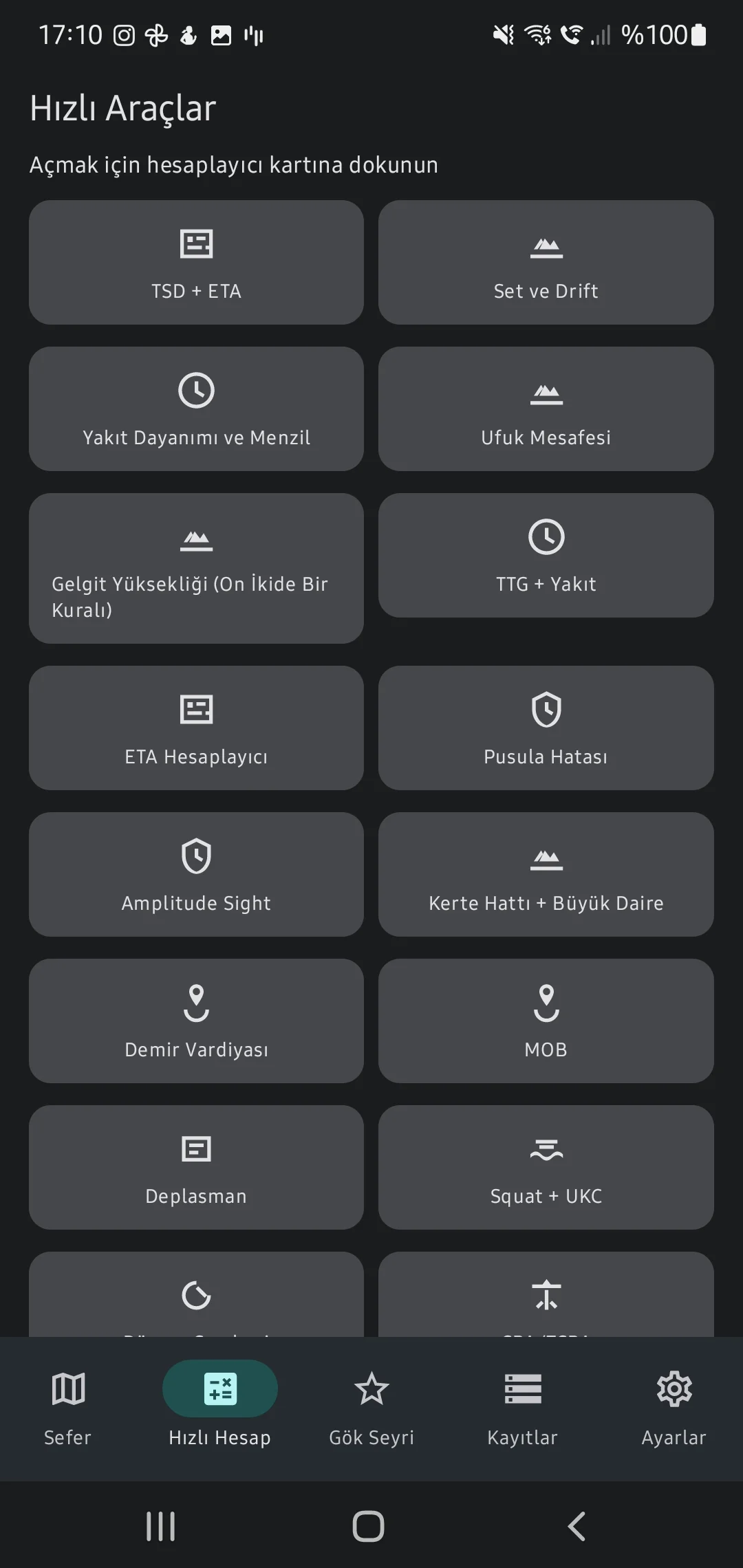Click the mountain icon on Ufuk Mesafesi card
Screen dimensions: 743x1568
pyautogui.click(x=546, y=392)
